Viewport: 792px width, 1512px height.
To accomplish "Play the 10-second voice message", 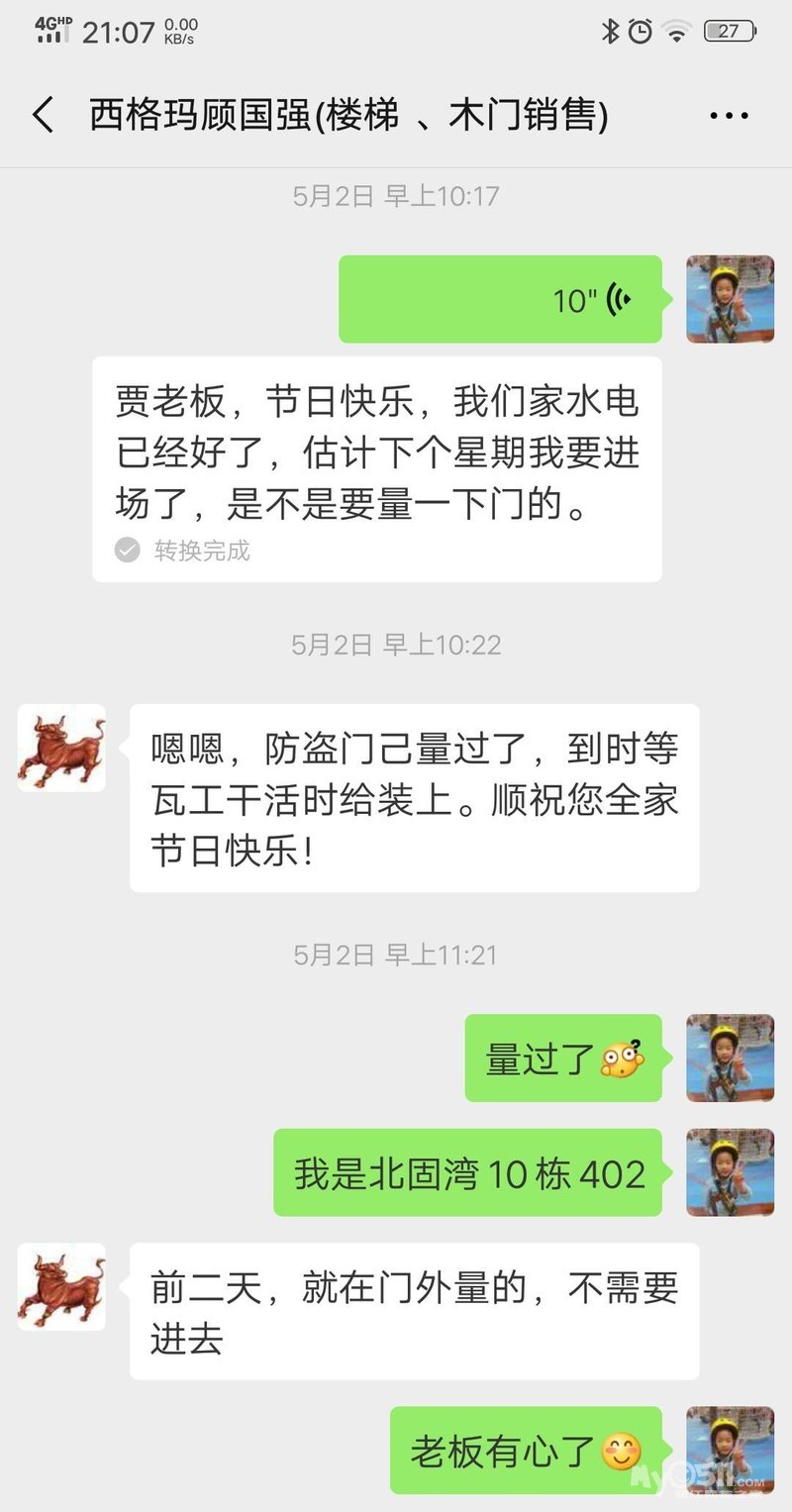I will click(x=500, y=299).
